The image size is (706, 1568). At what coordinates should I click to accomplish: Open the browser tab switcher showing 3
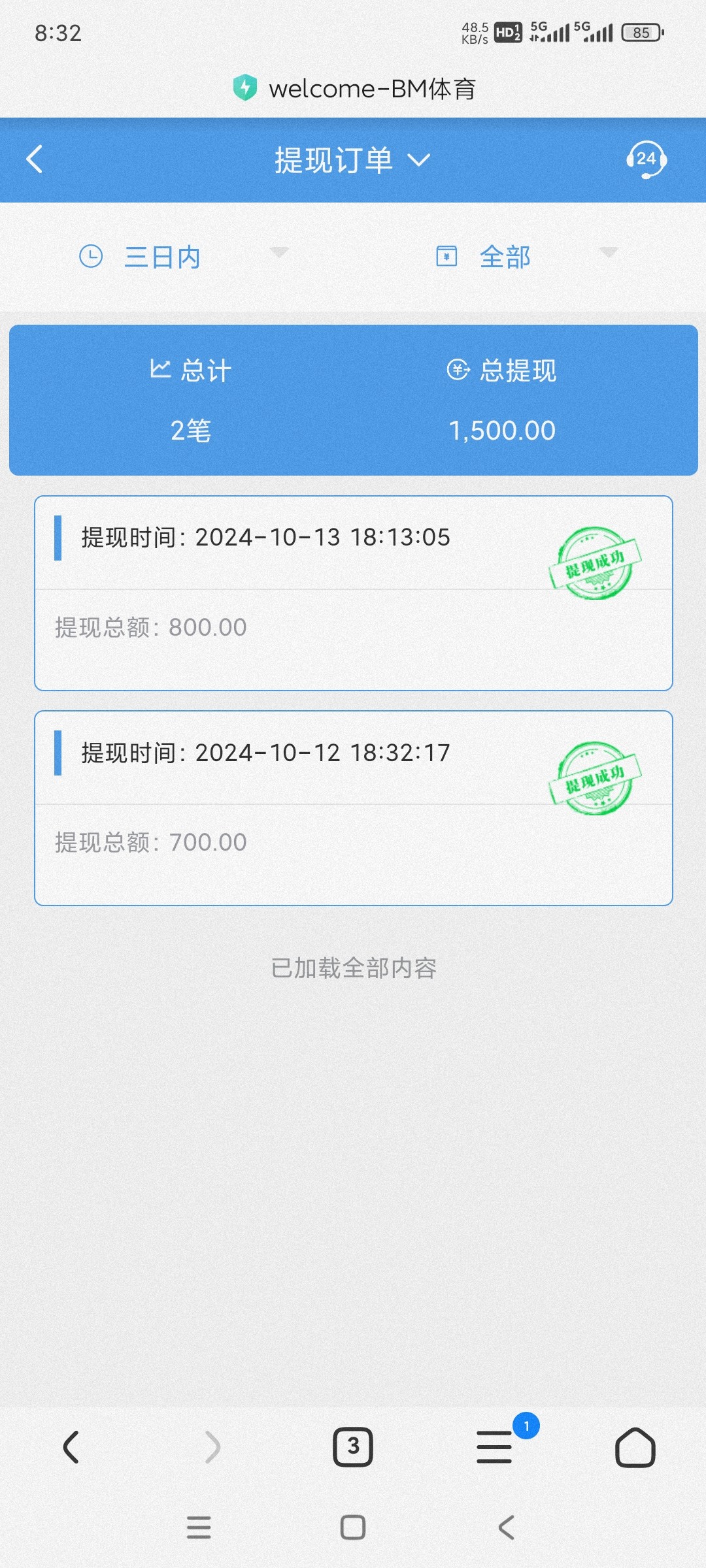(x=353, y=1447)
